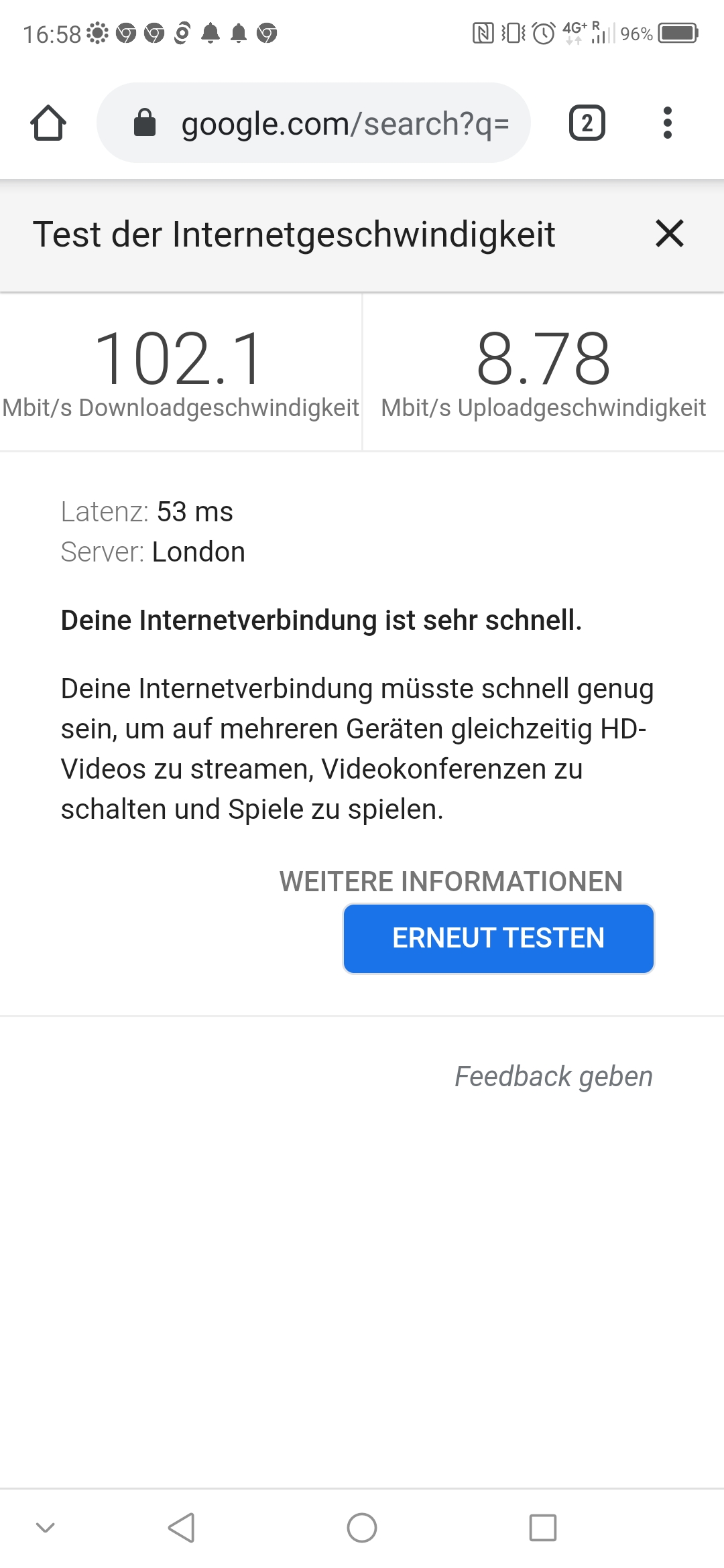The image size is (724, 1568).
Task: Tap Feedback geben link
Action: pos(553,1076)
